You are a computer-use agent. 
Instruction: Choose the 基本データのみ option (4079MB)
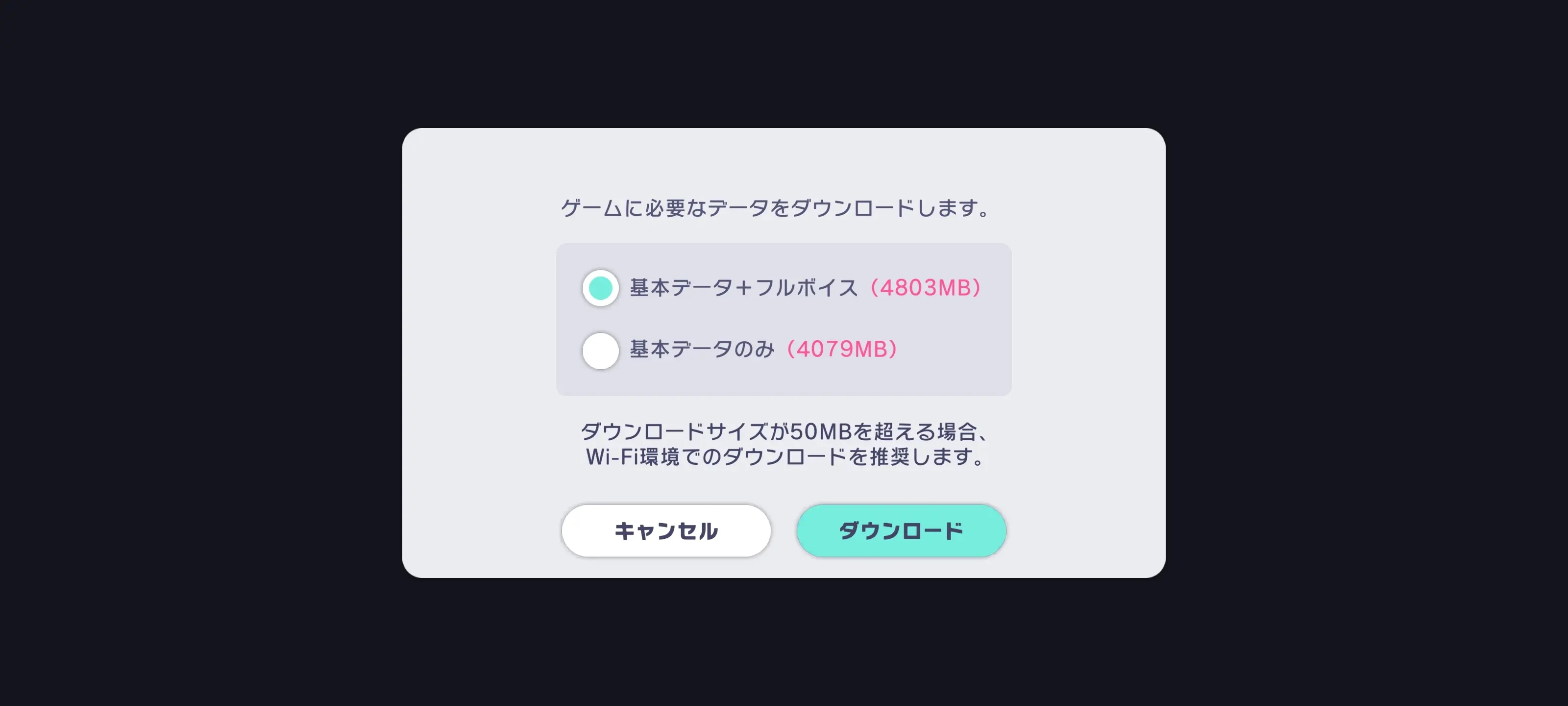(600, 350)
